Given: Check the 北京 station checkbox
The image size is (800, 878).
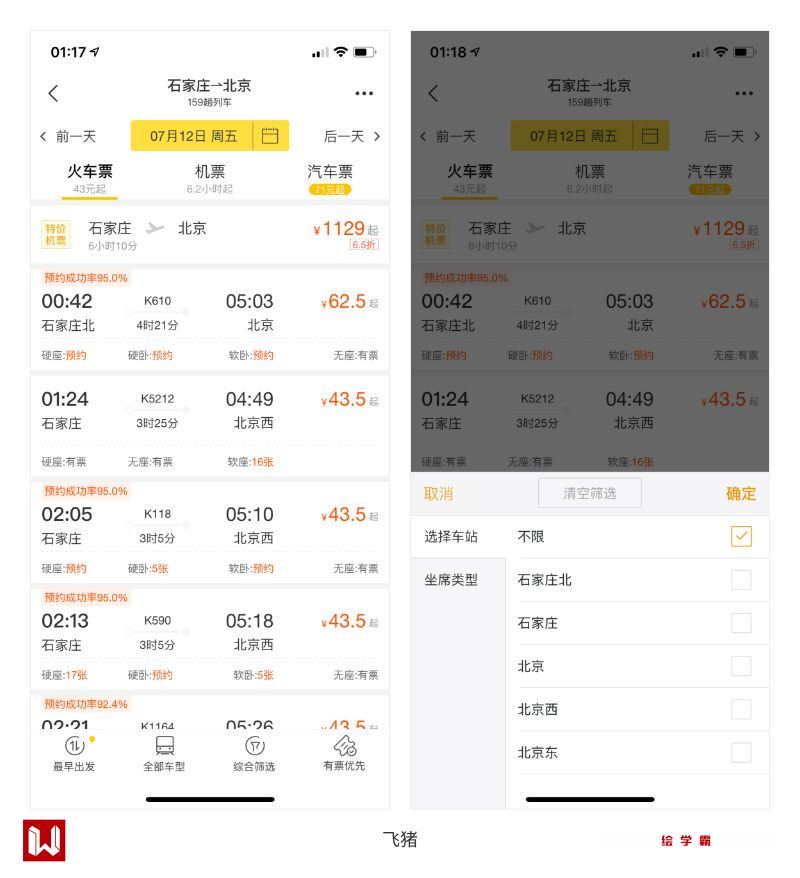Looking at the screenshot, I should 741,666.
